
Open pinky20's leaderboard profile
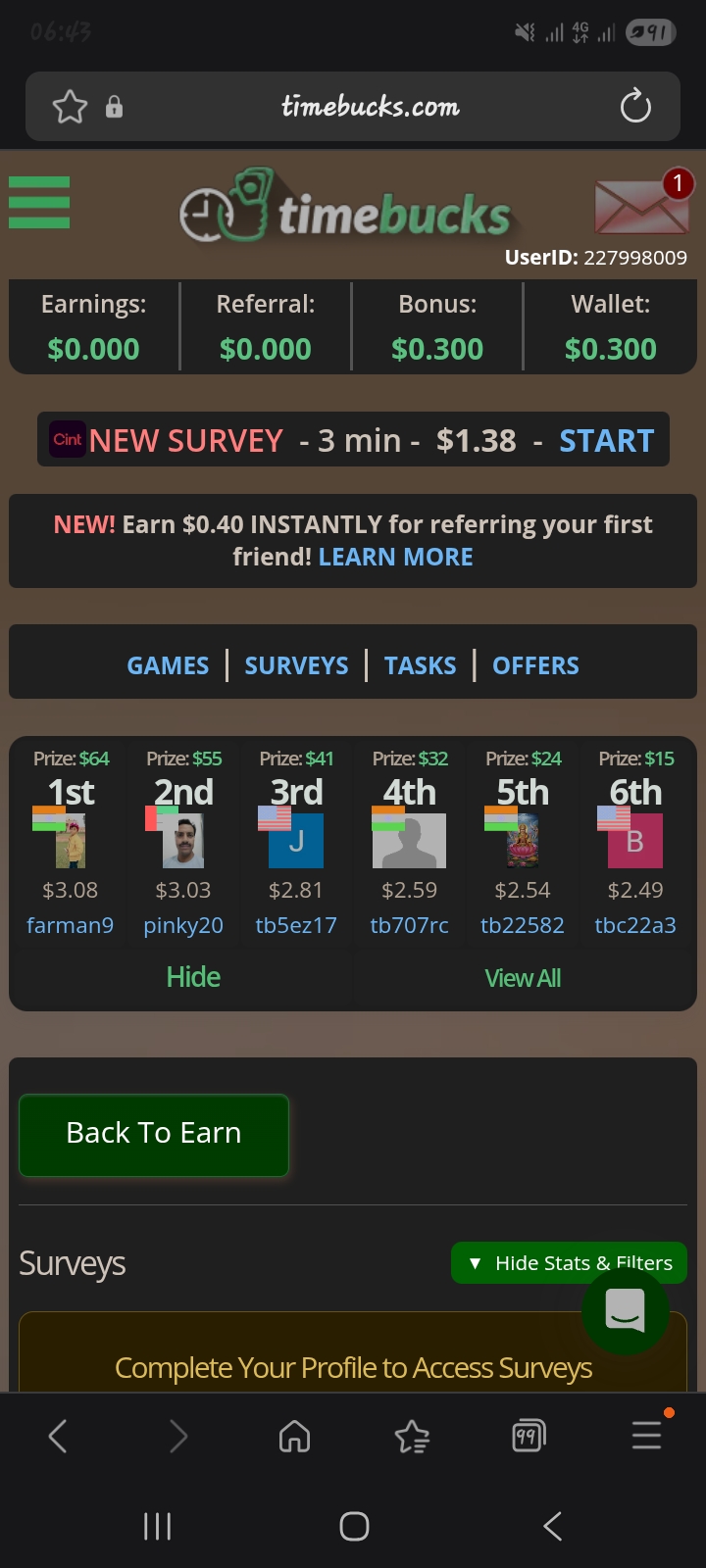(x=183, y=925)
